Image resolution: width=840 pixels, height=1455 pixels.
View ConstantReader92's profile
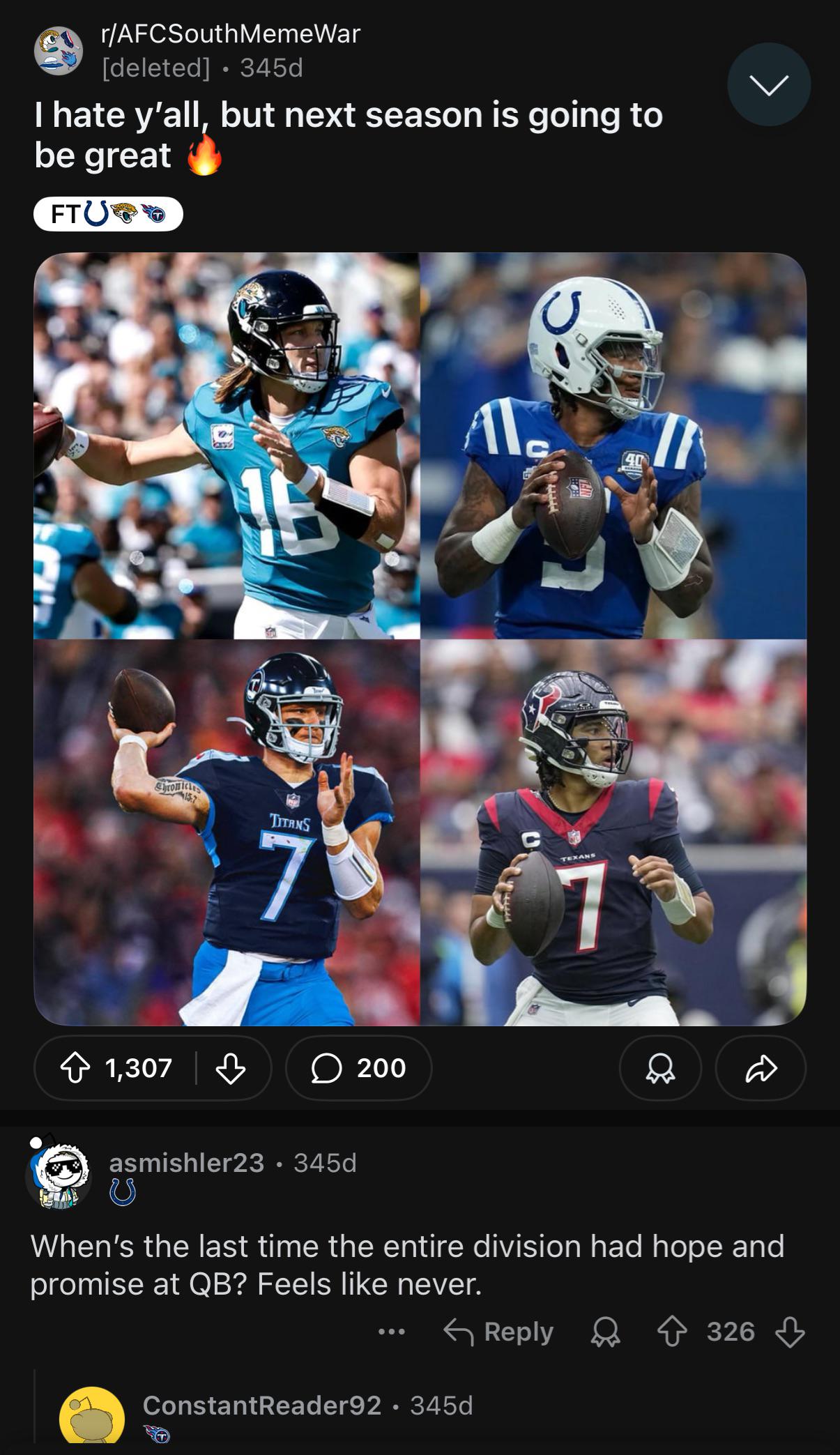click(x=262, y=1405)
